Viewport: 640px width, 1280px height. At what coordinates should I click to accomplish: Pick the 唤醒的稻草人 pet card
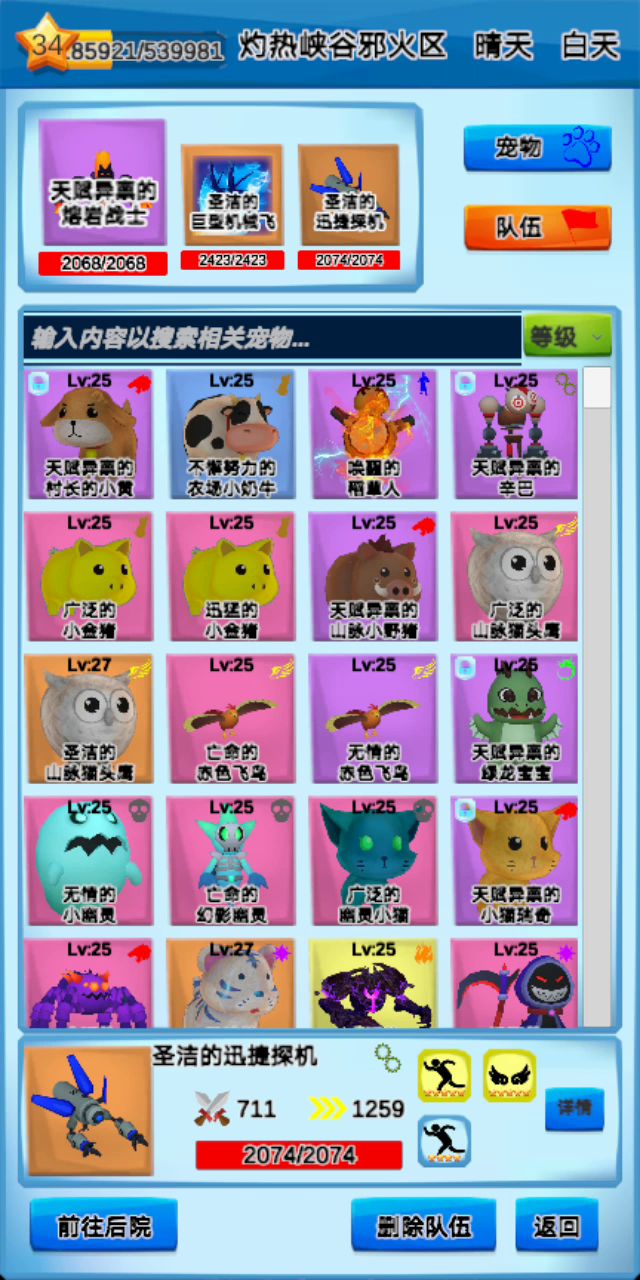[373, 435]
